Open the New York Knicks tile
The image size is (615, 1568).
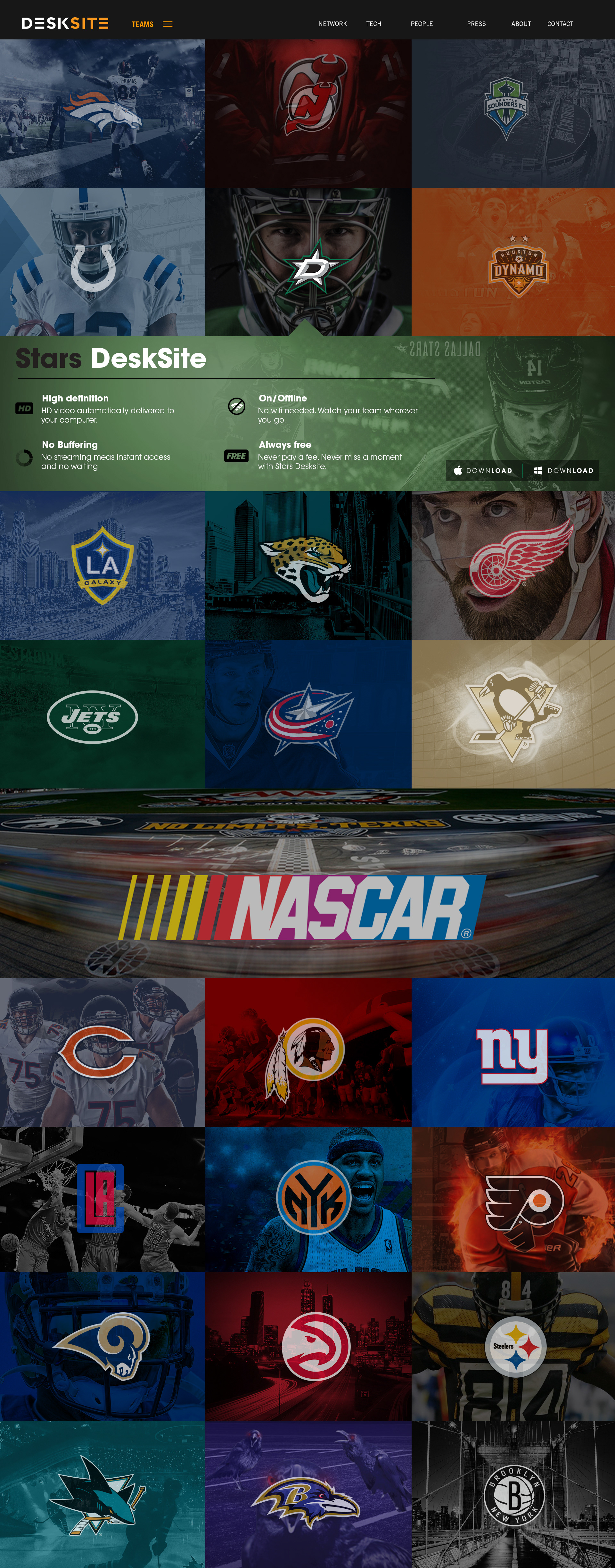pyautogui.click(x=308, y=1199)
